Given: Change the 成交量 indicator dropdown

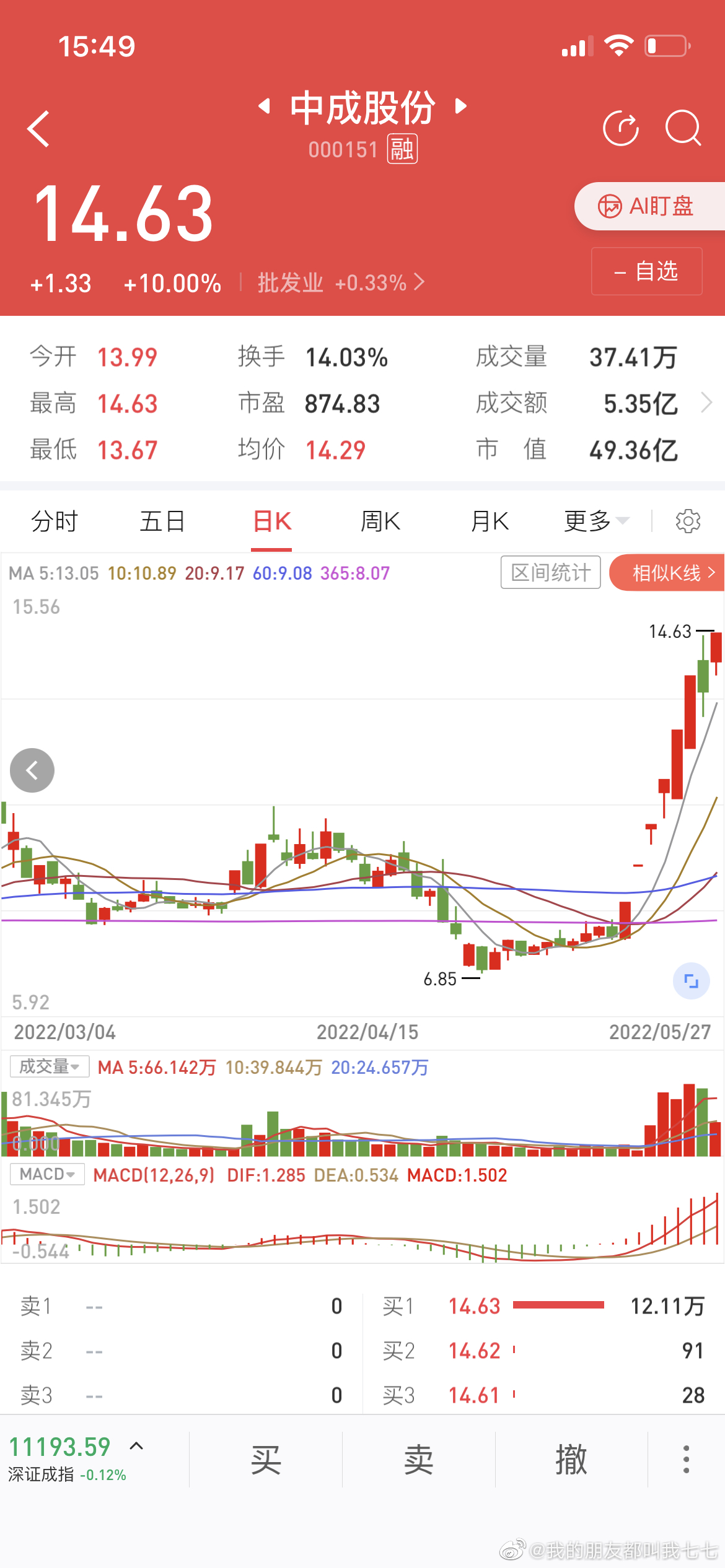Looking at the screenshot, I should 50,1066.
